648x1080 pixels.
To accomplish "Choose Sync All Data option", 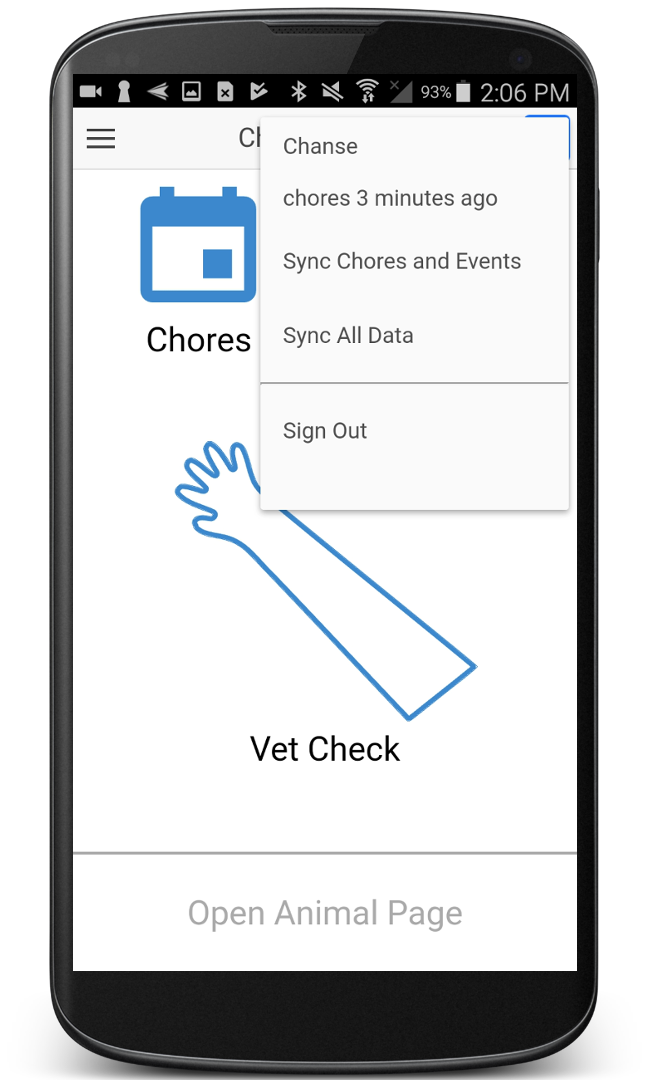I will 348,336.
